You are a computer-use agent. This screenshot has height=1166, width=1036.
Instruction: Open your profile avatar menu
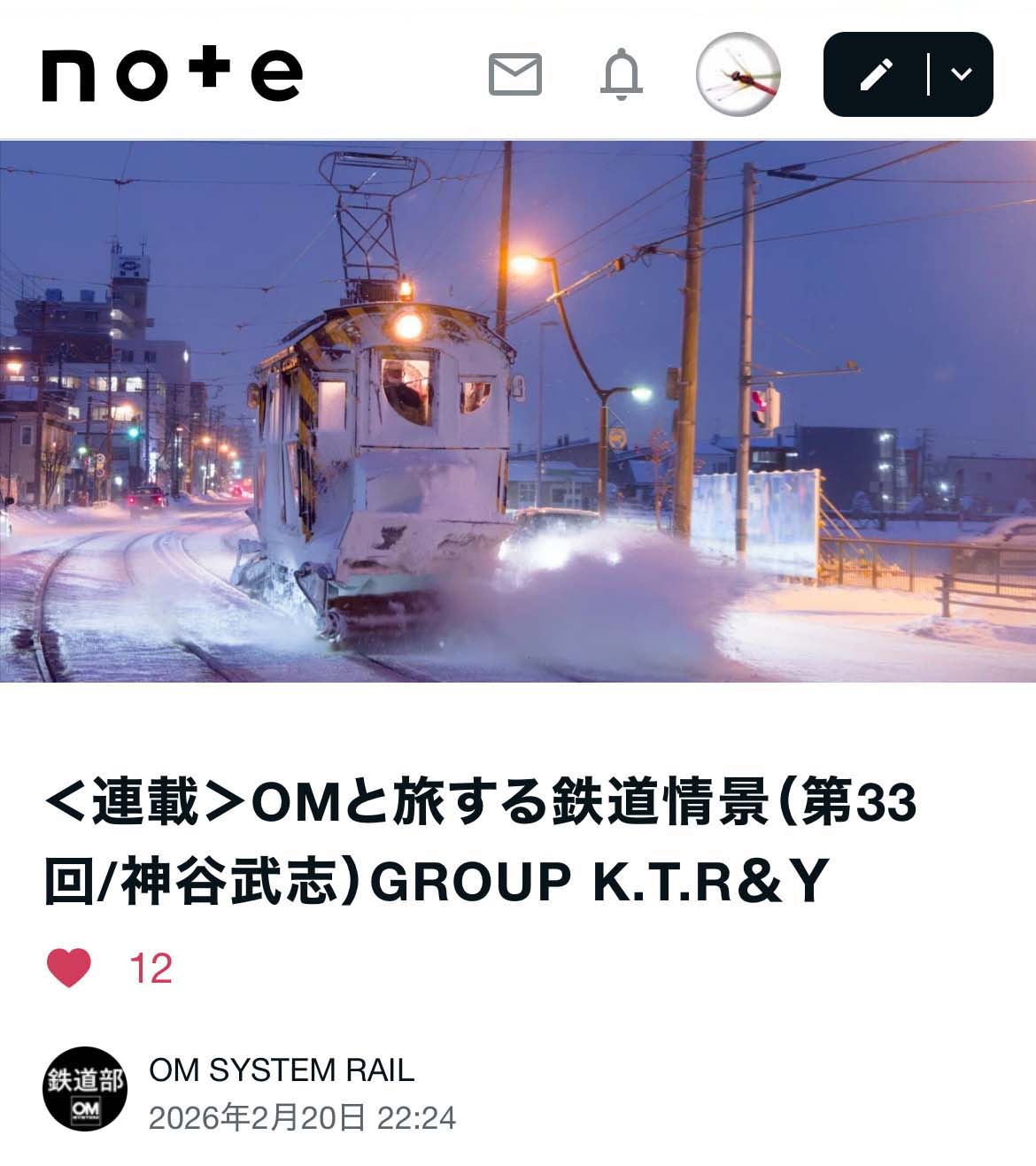[x=738, y=74]
